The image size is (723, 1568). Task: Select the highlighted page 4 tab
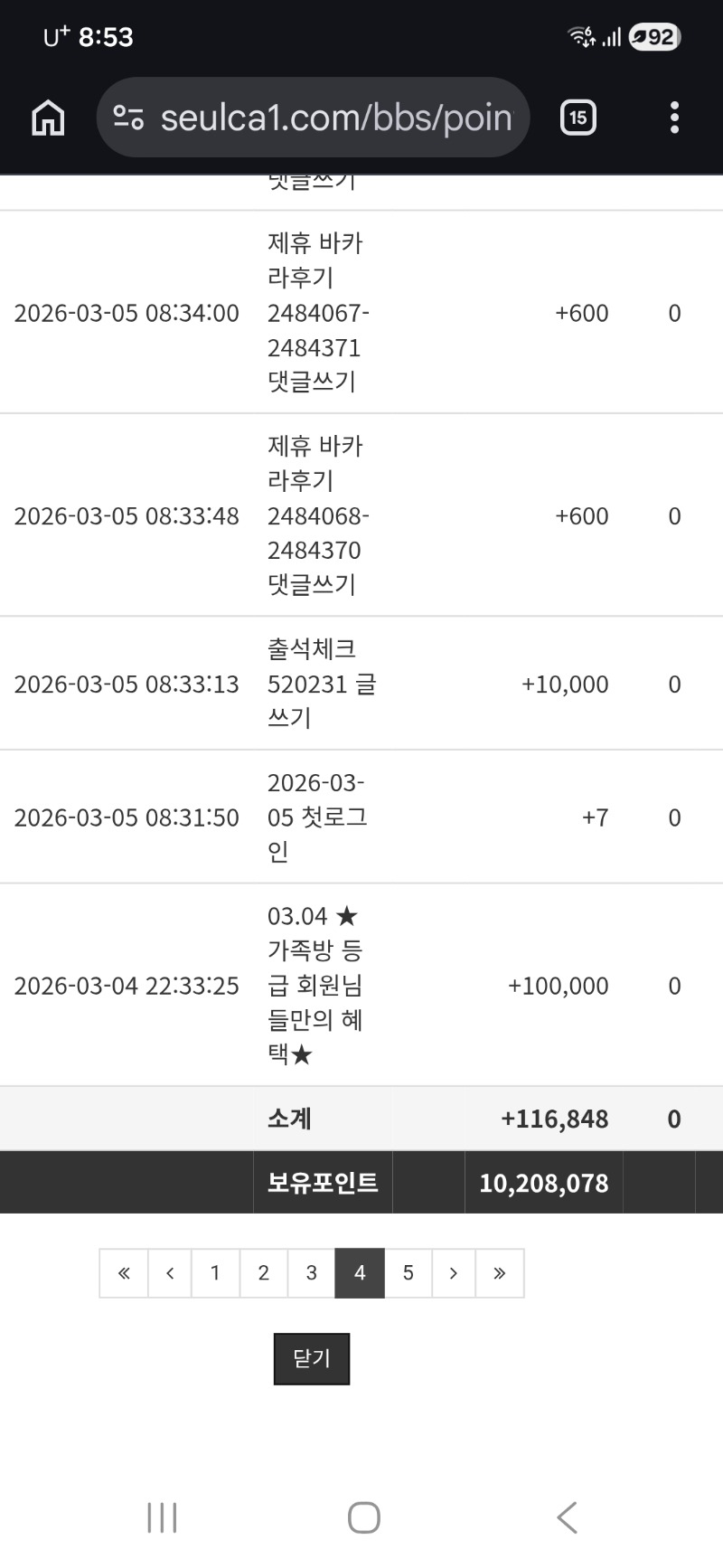coord(359,1272)
